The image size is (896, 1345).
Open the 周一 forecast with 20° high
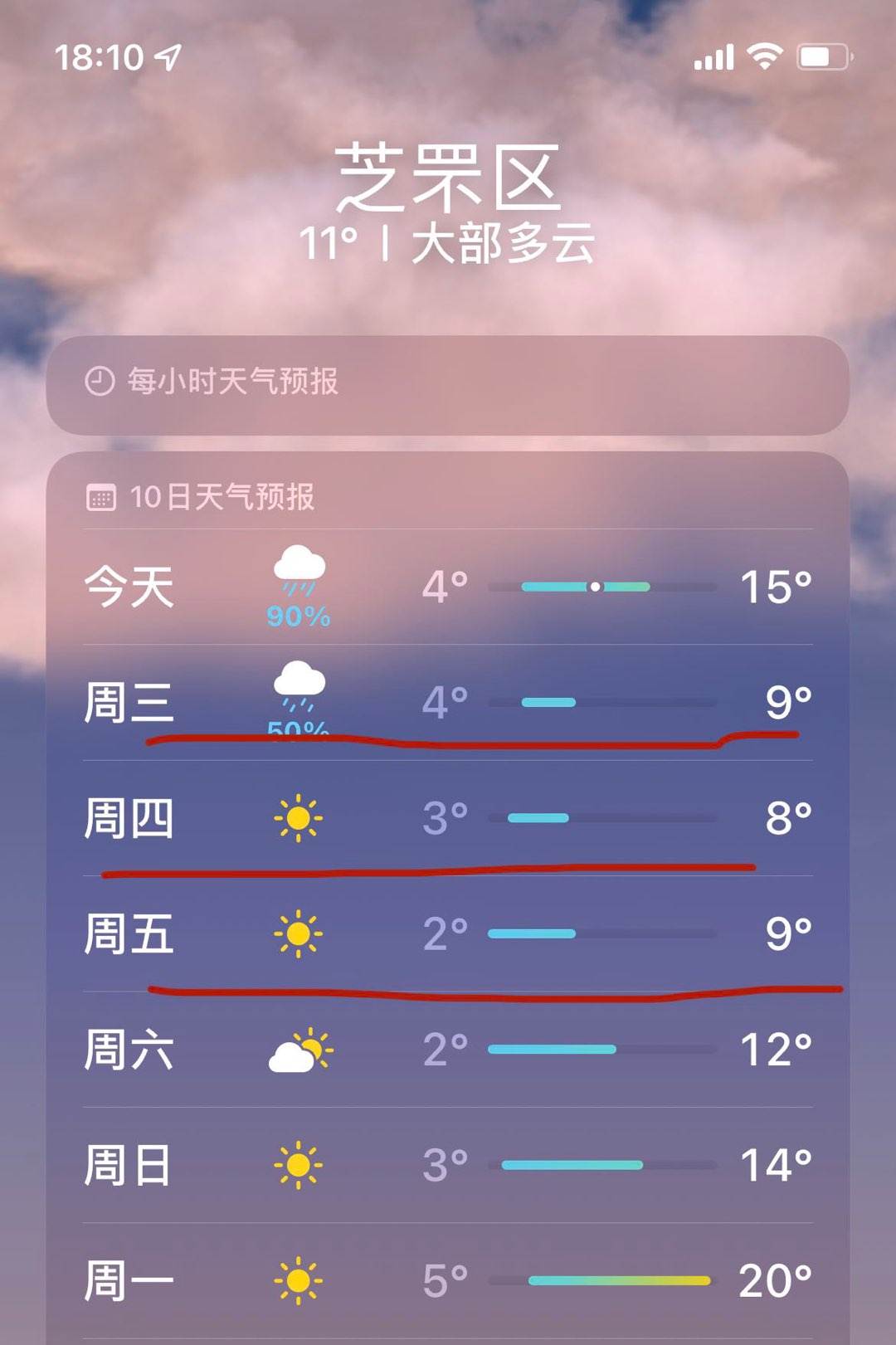(x=448, y=1280)
